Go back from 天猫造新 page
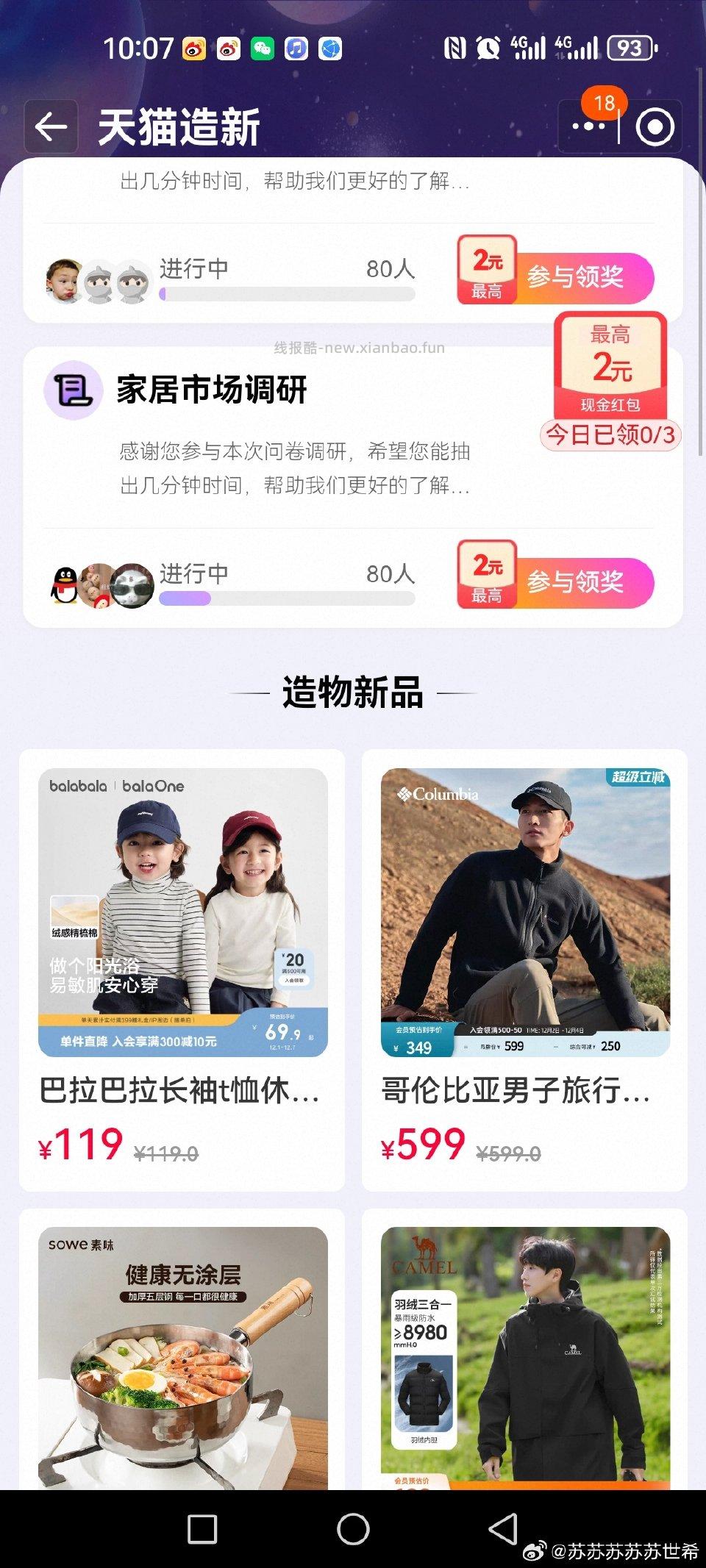The height and width of the screenshot is (1568, 706). click(51, 127)
